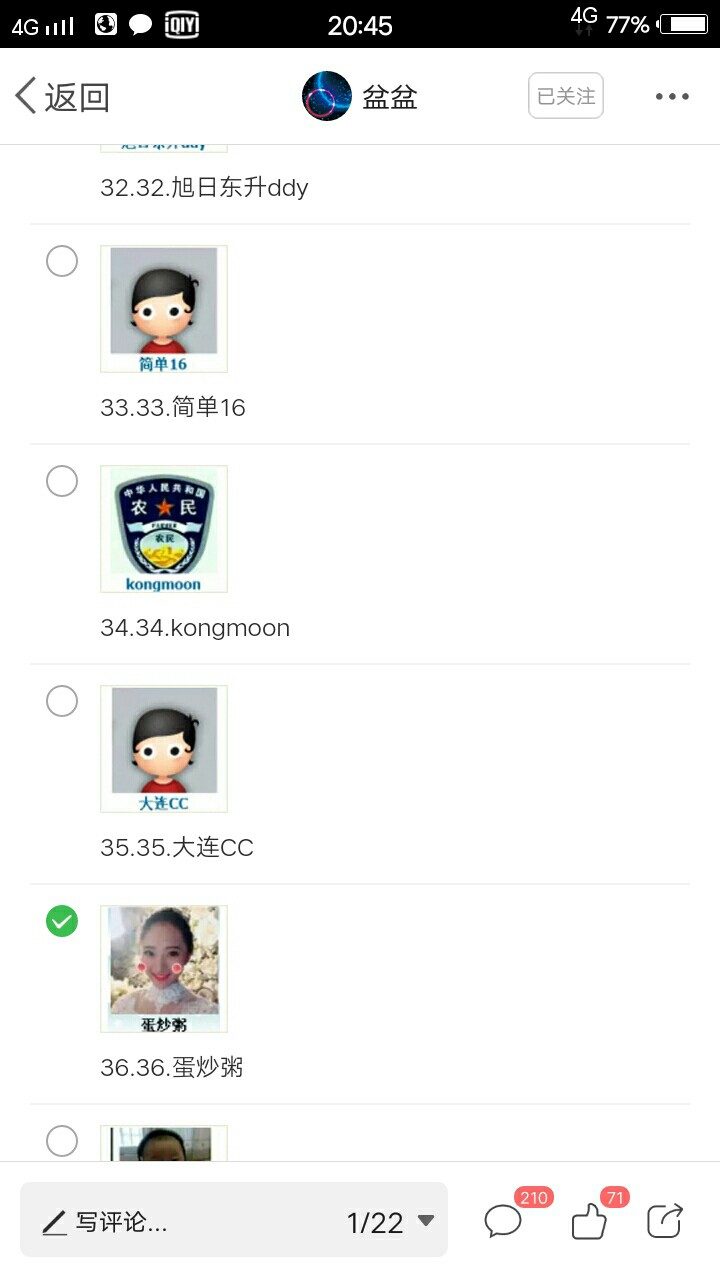Select the radio button for kongmoon
720x1280 pixels.
[x=62, y=482]
